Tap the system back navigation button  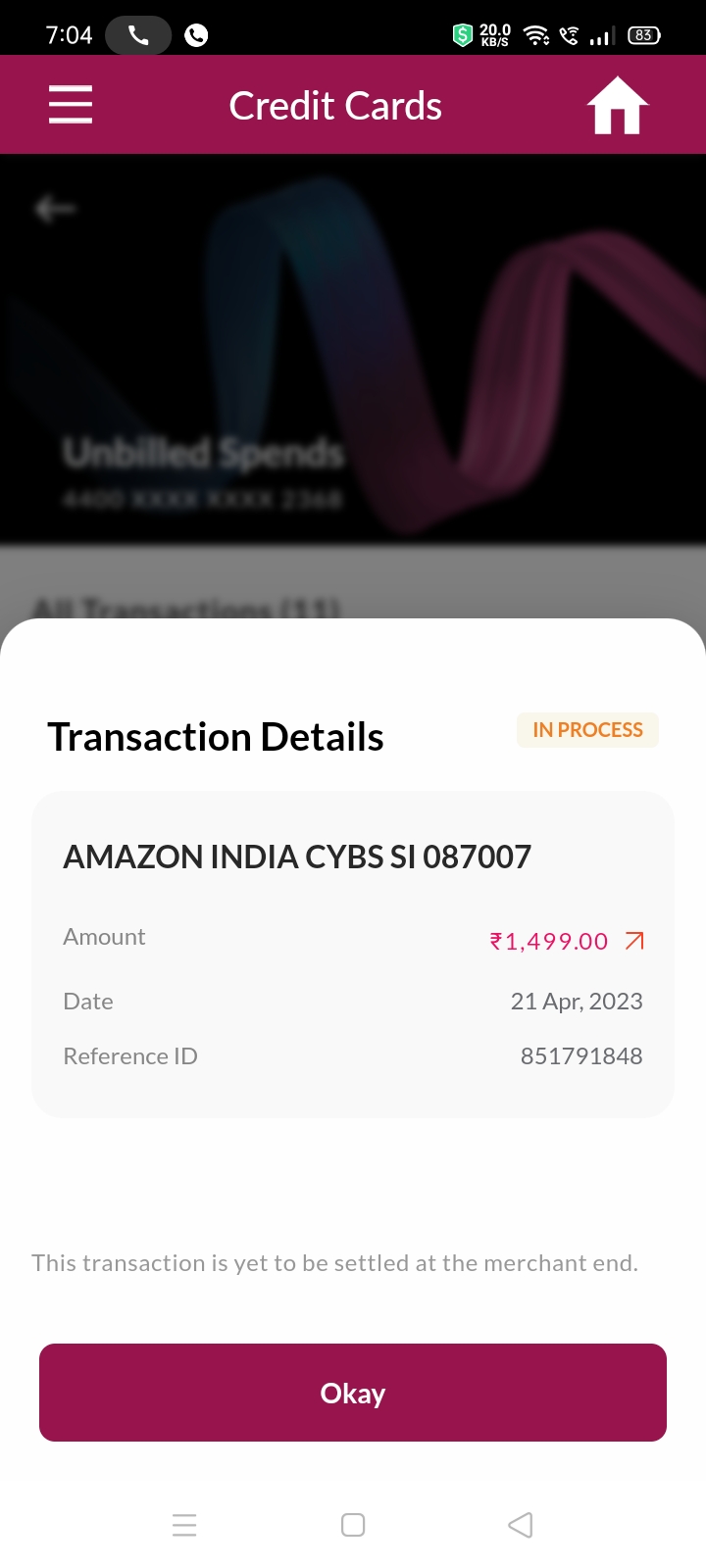(x=521, y=1525)
